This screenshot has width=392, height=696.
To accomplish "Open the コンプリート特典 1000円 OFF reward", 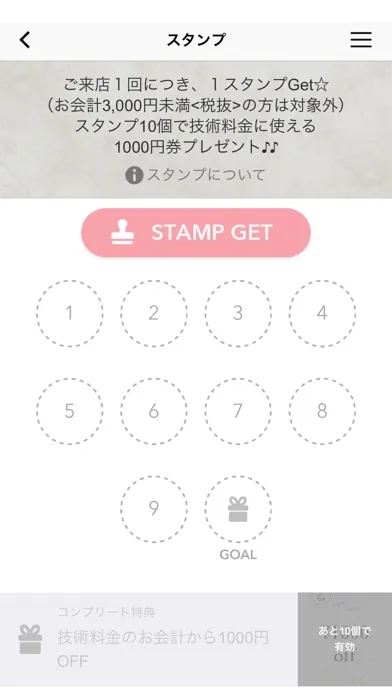I will click(x=149, y=639).
